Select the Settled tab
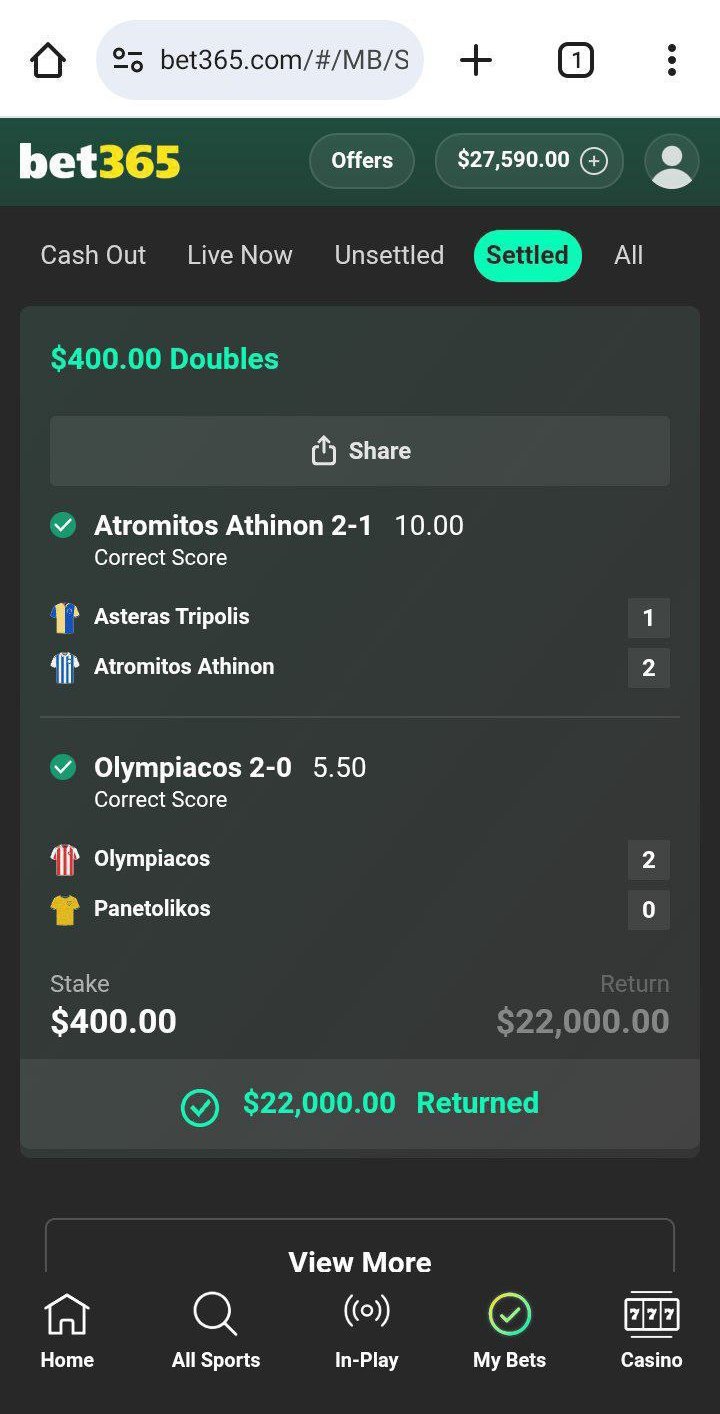Viewport: 720px width, 1414px height. 527,255
